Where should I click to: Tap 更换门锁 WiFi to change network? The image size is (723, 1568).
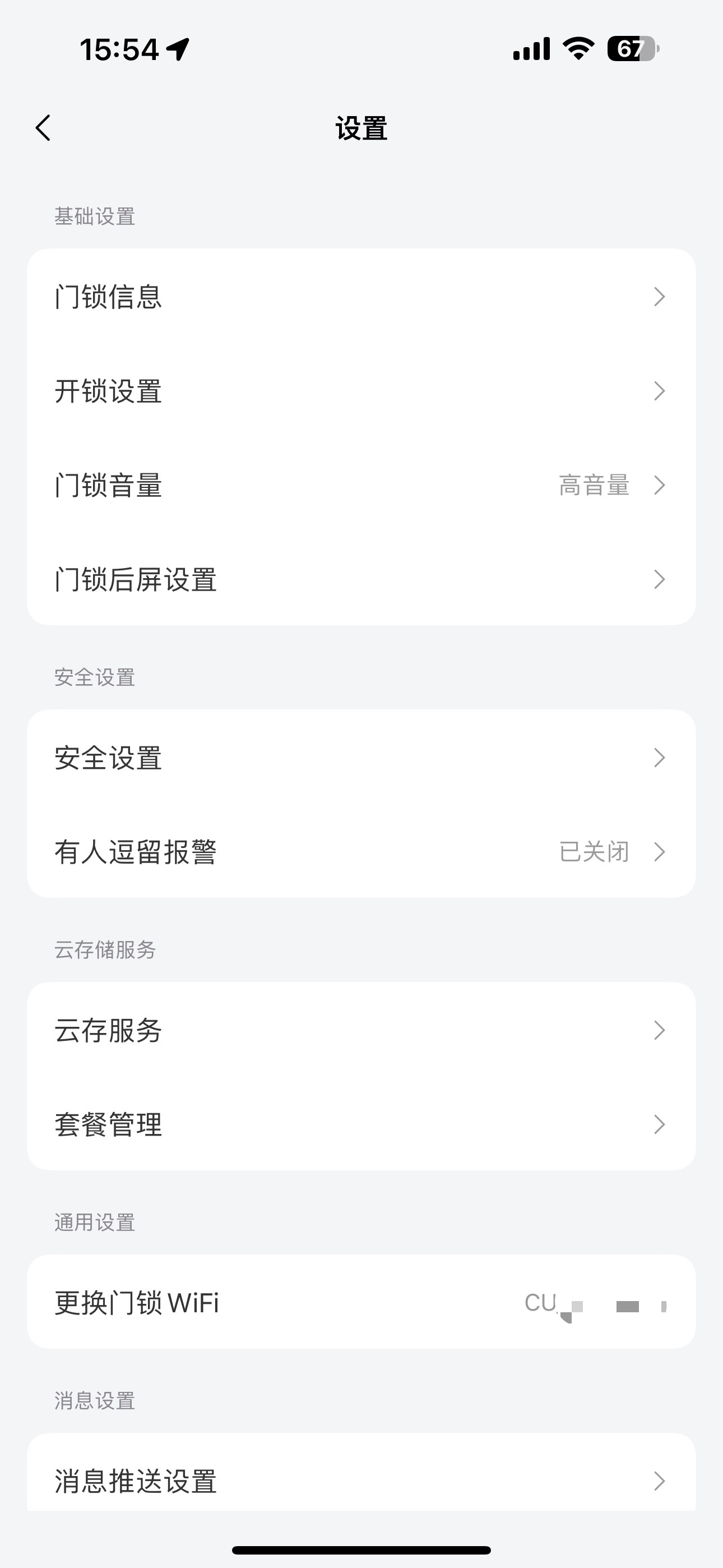coord(361,1303)
